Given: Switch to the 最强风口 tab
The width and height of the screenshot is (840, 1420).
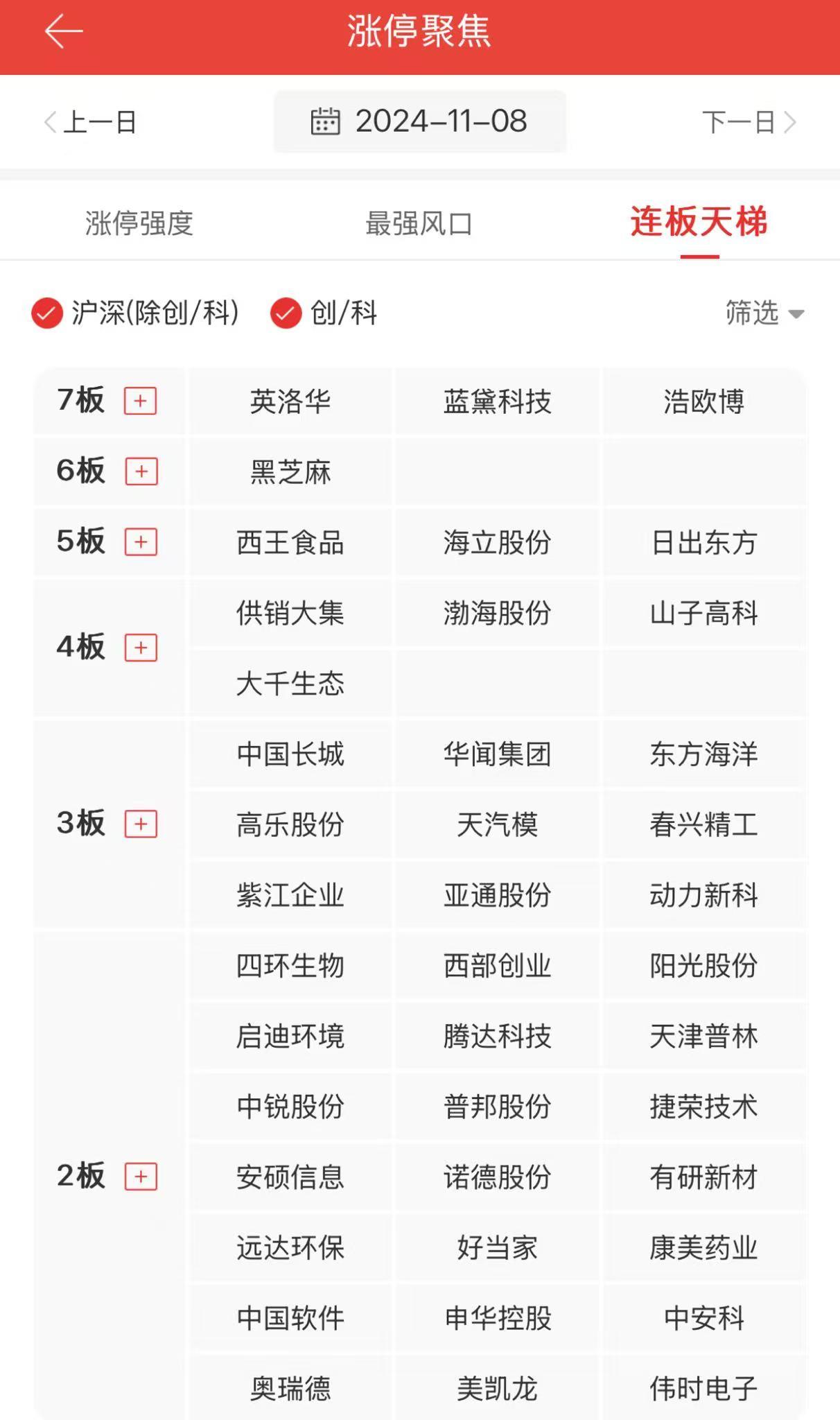Looking at the screenshot, I should pyautogui.click(x=419, y=222).
